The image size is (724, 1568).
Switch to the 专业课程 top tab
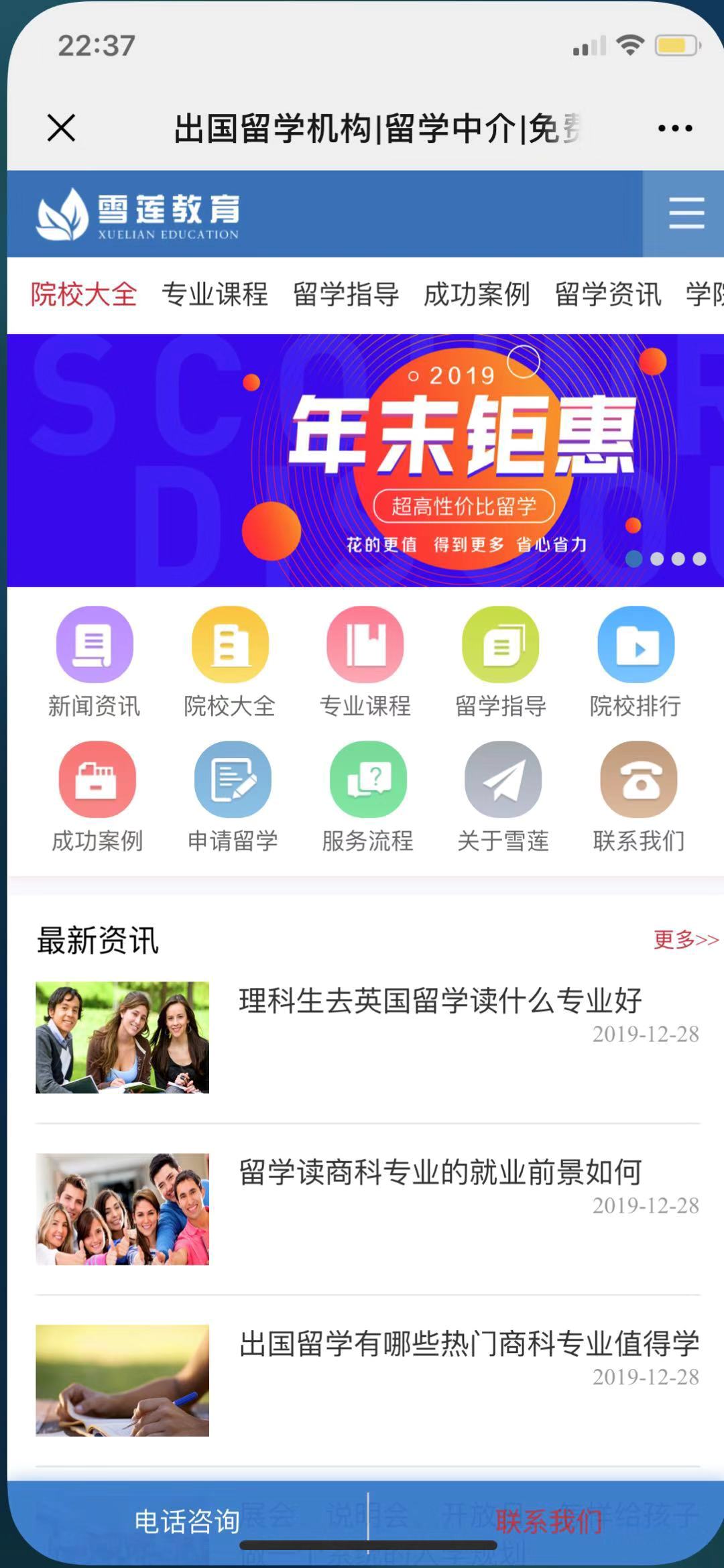tap(215, 294)
